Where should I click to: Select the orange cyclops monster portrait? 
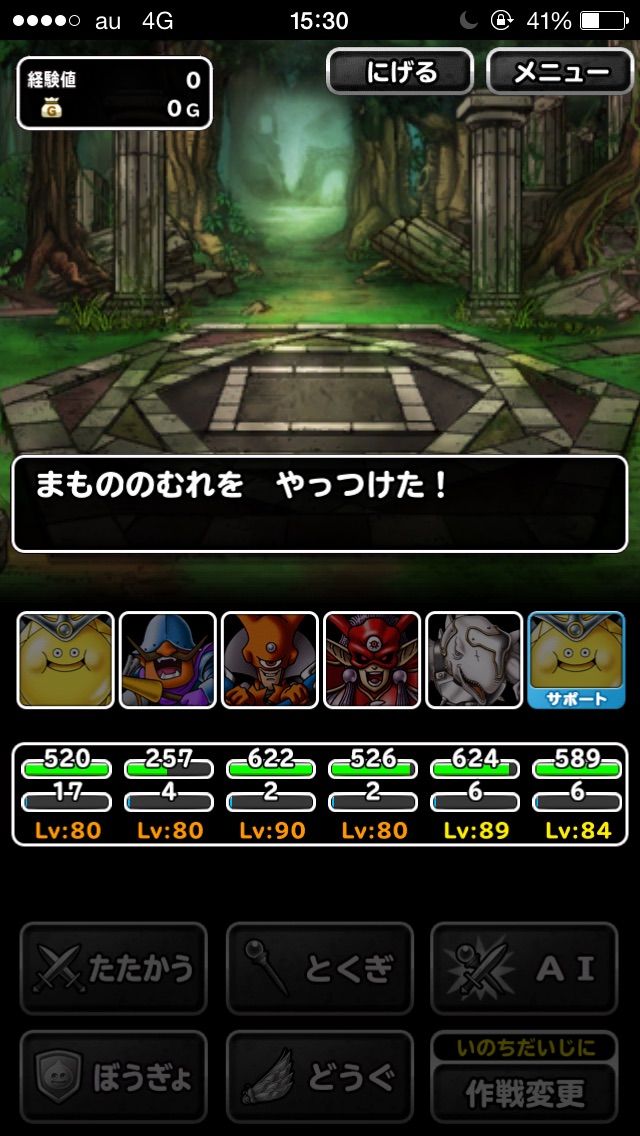pyautogui.click(x=270, y=659)
